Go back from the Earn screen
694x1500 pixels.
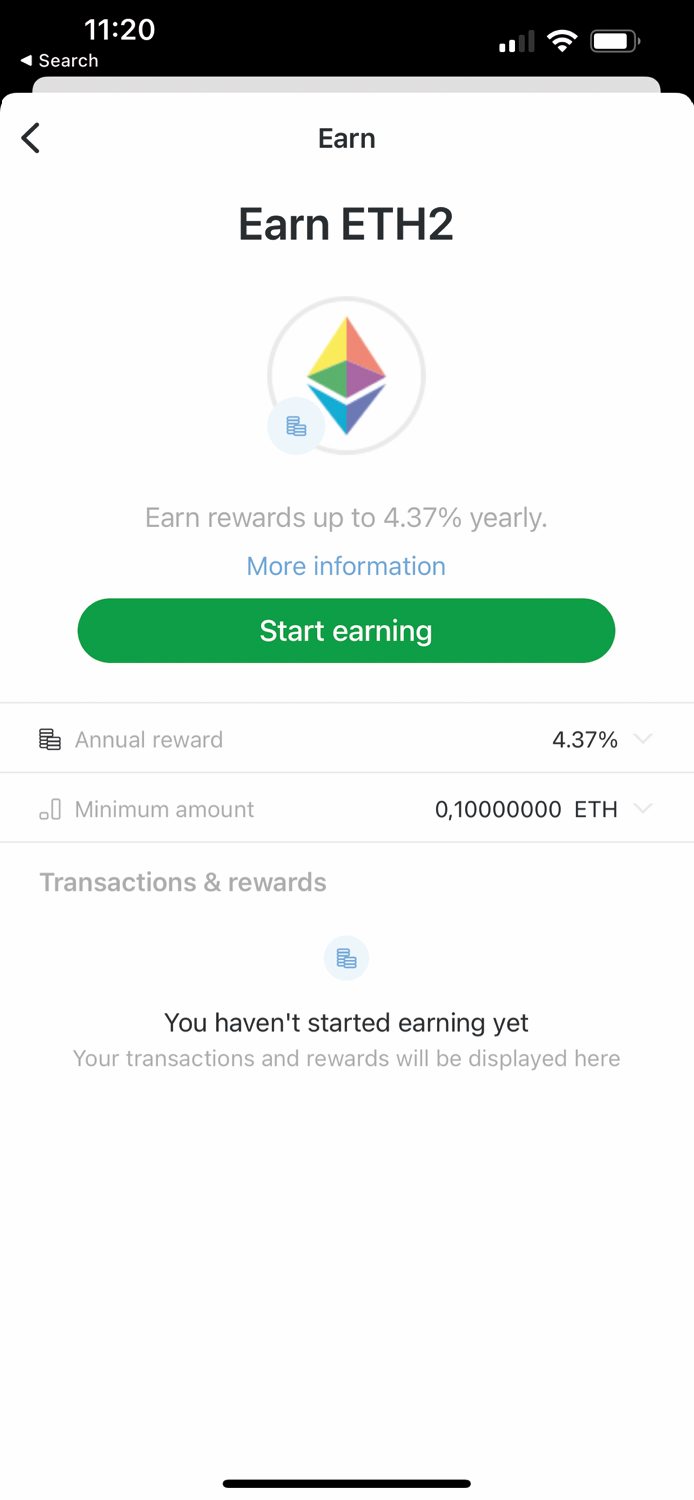[31, 138]
